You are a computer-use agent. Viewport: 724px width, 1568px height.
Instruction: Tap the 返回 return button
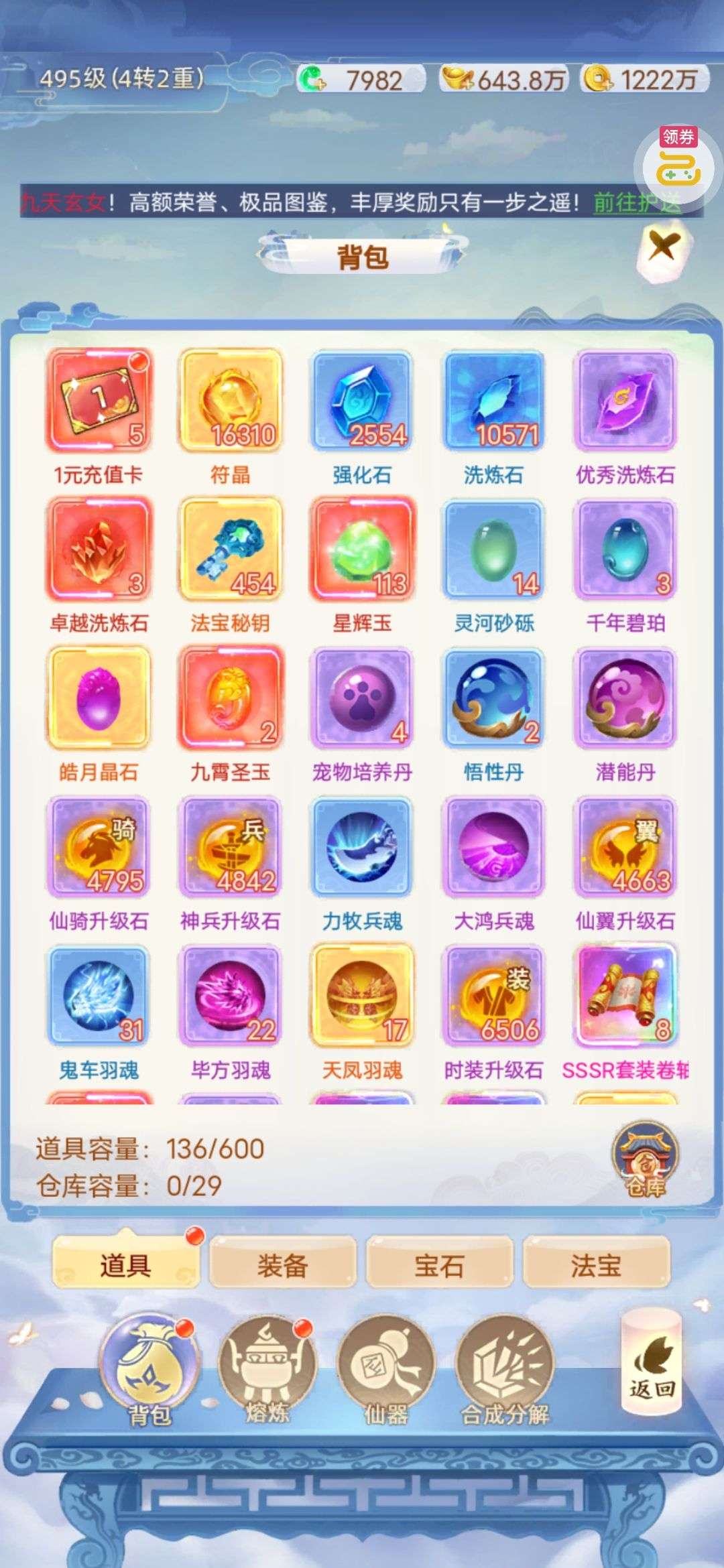[652, 1361]
